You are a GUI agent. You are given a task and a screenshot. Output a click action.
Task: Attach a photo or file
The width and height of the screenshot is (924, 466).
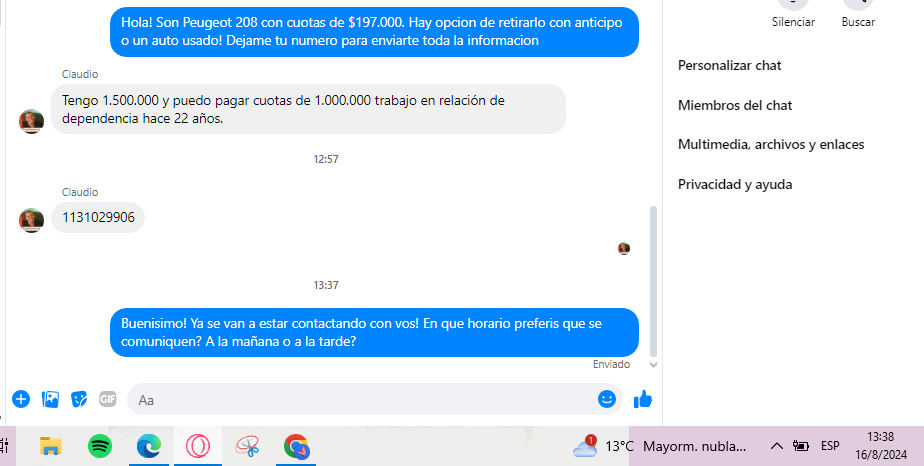(50, 399)
